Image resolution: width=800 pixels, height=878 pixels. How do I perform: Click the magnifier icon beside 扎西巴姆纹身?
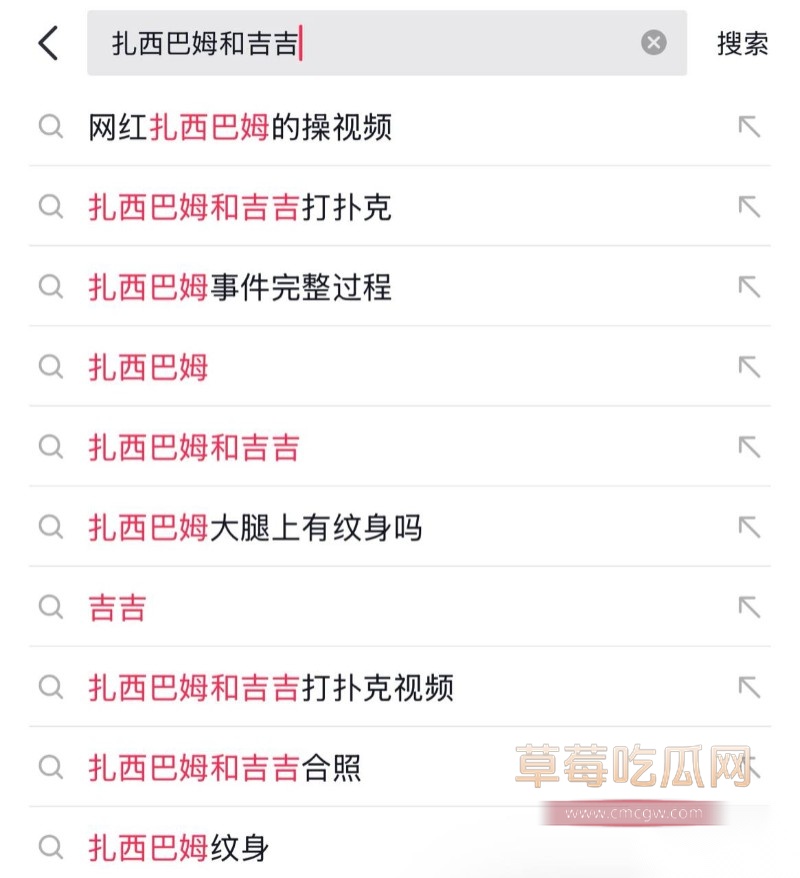click(50, 847)
